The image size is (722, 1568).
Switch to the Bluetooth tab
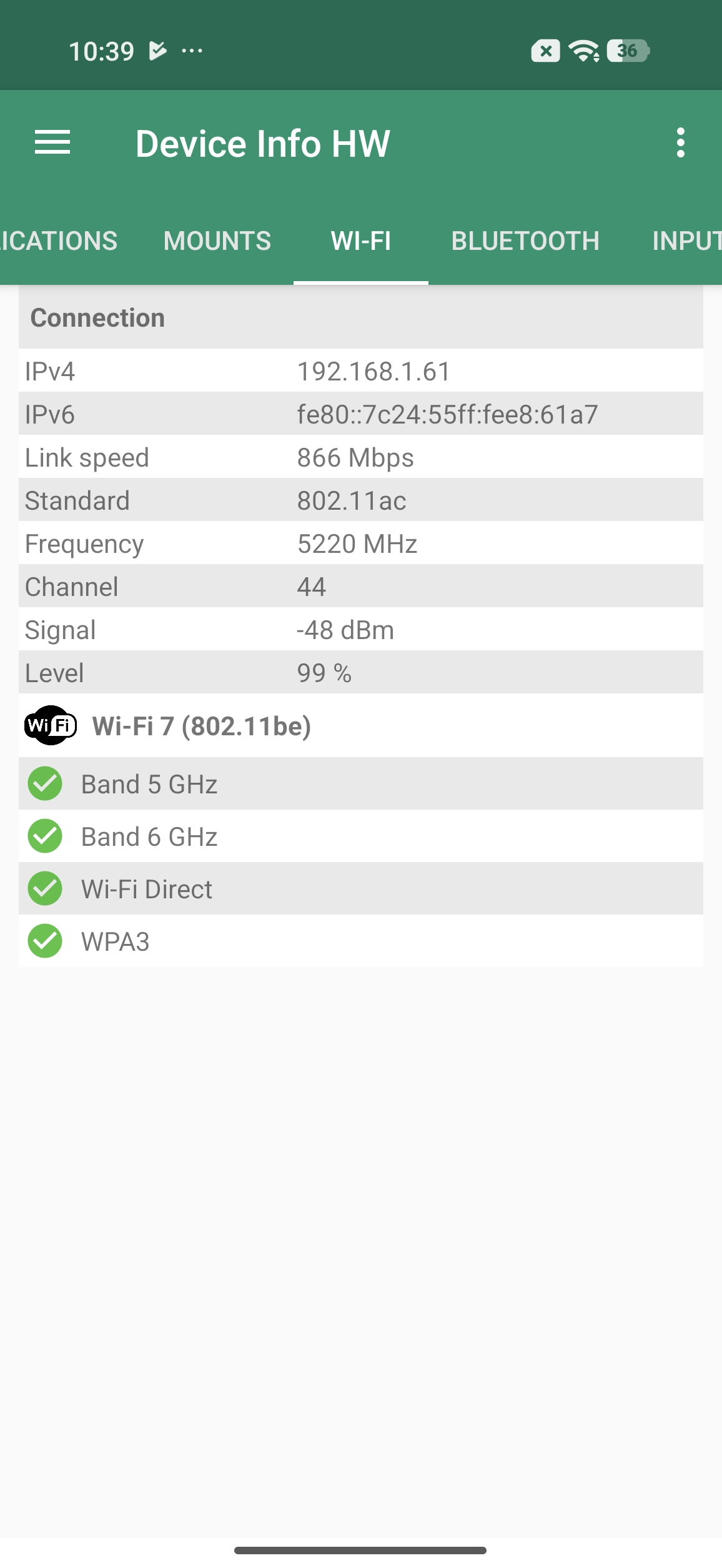525,241
